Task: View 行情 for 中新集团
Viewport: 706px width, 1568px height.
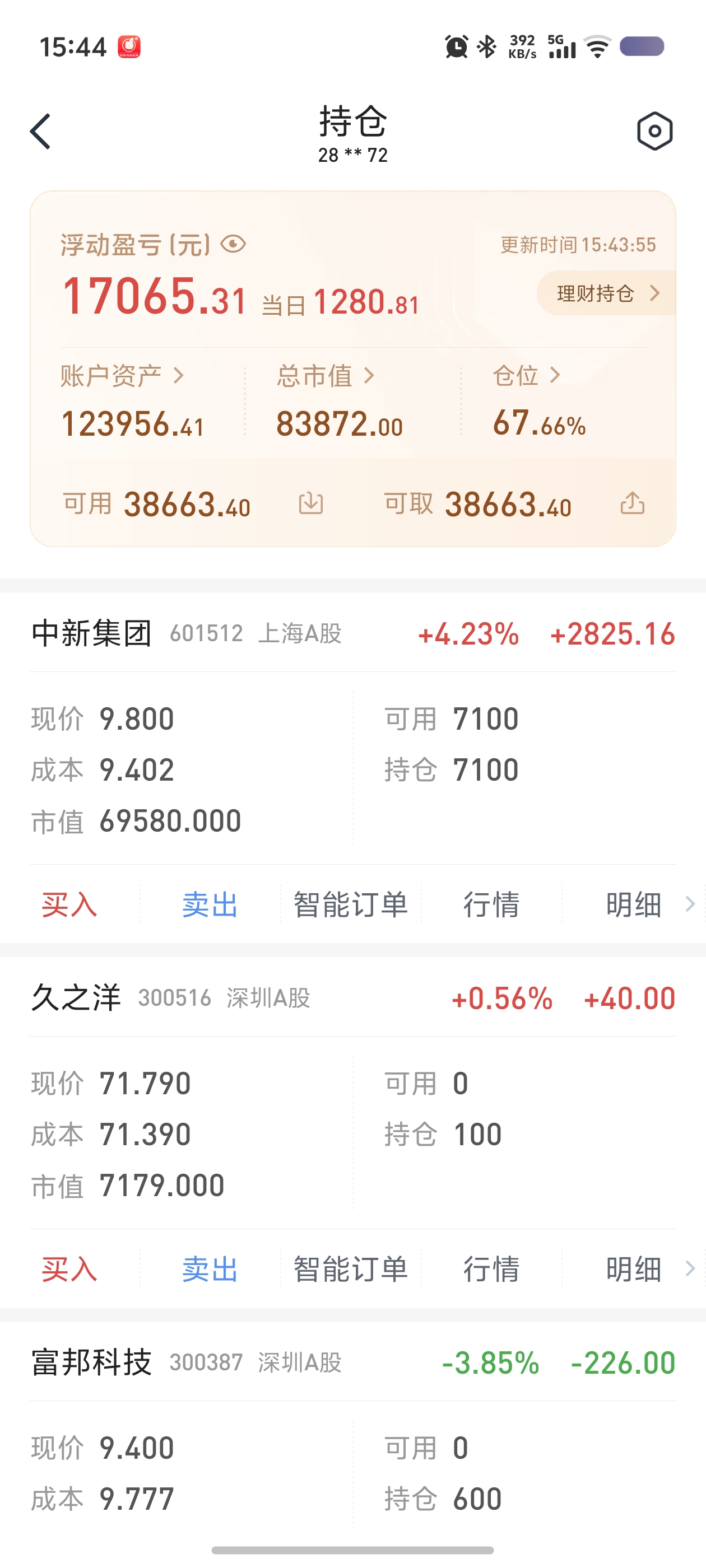Action: tap(491, 904)
